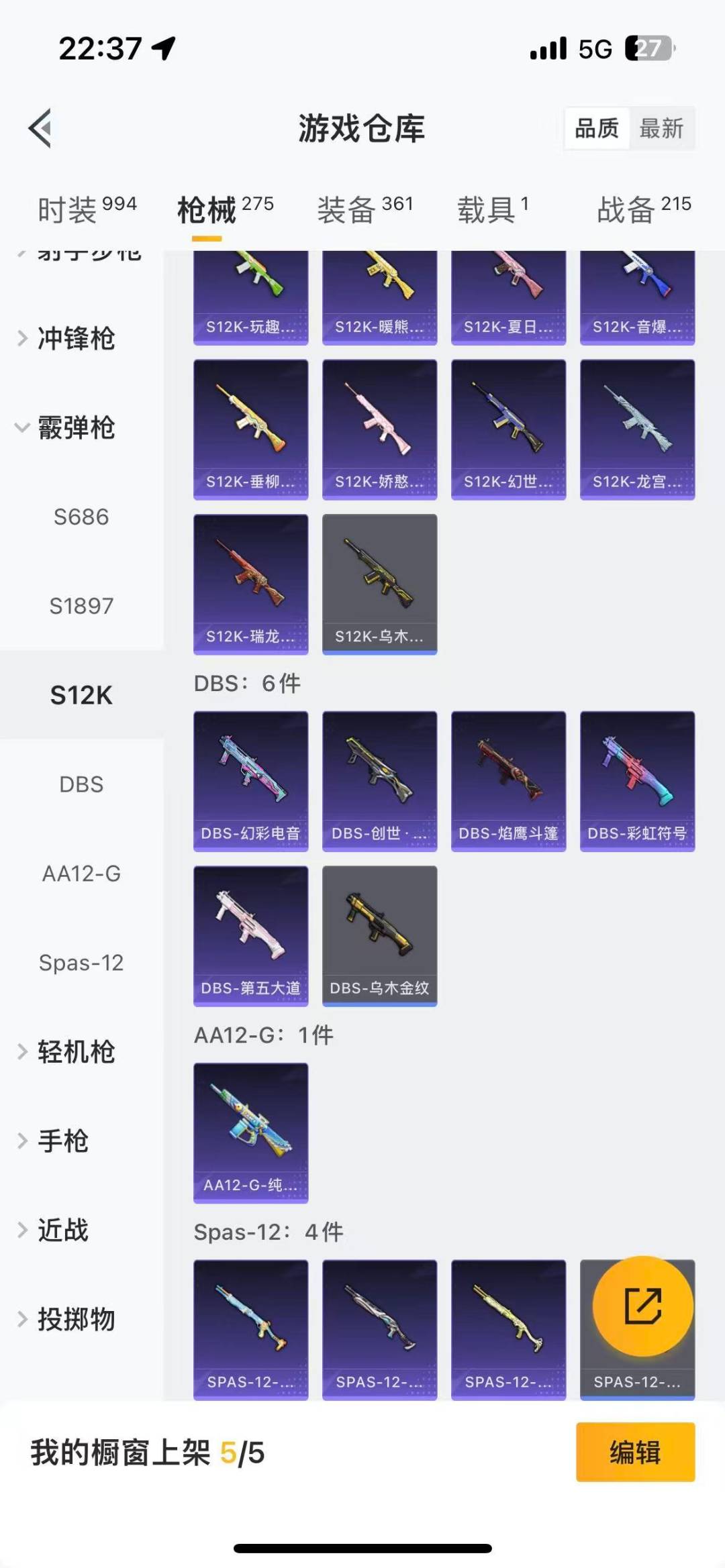The width and height of the screenshot is (725, 1568).
Task: Expand the 冲锋枪 category
Action: tap(75, 338)
